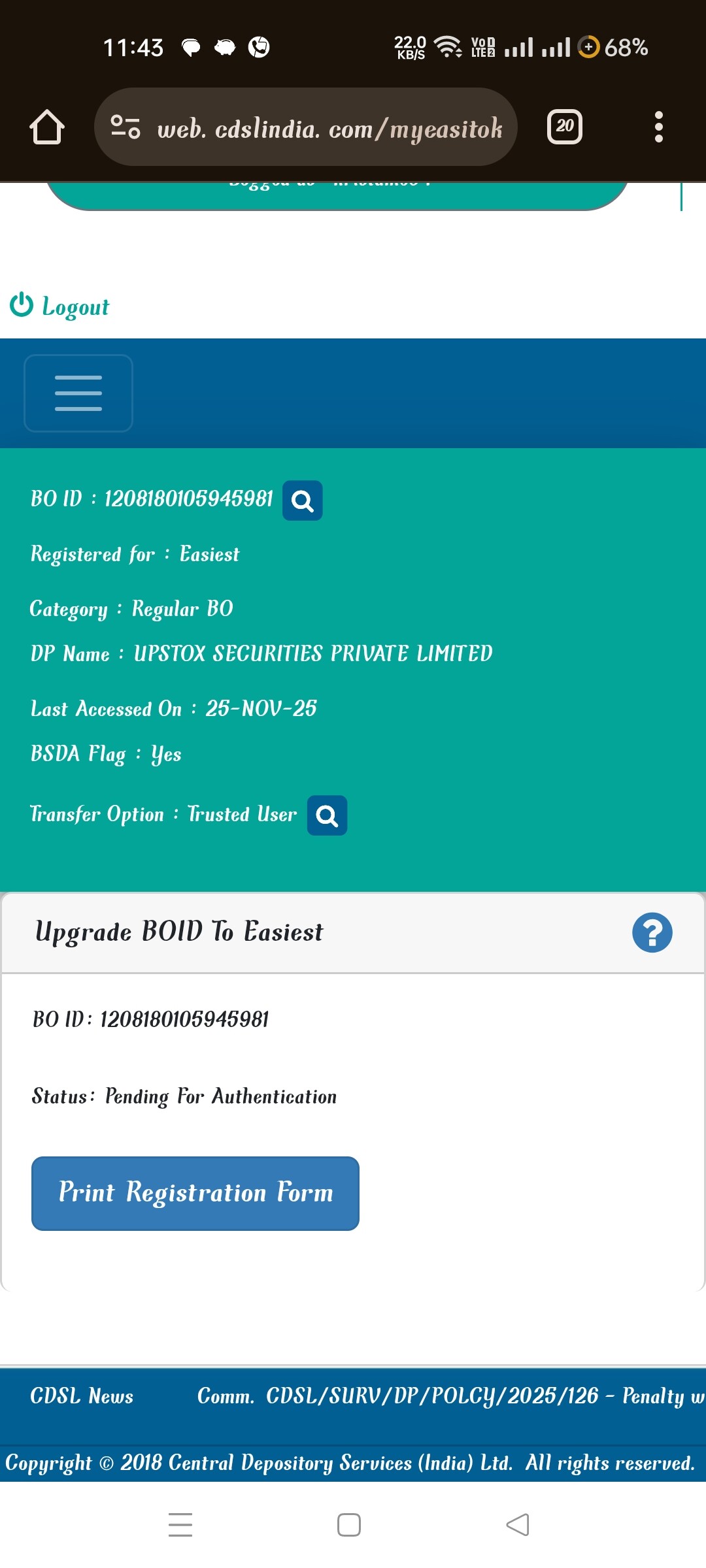The height and width of the screenshot is (1568, 706).
Task: Open the hamburger navigation menu
Action: tap(78, 393)
